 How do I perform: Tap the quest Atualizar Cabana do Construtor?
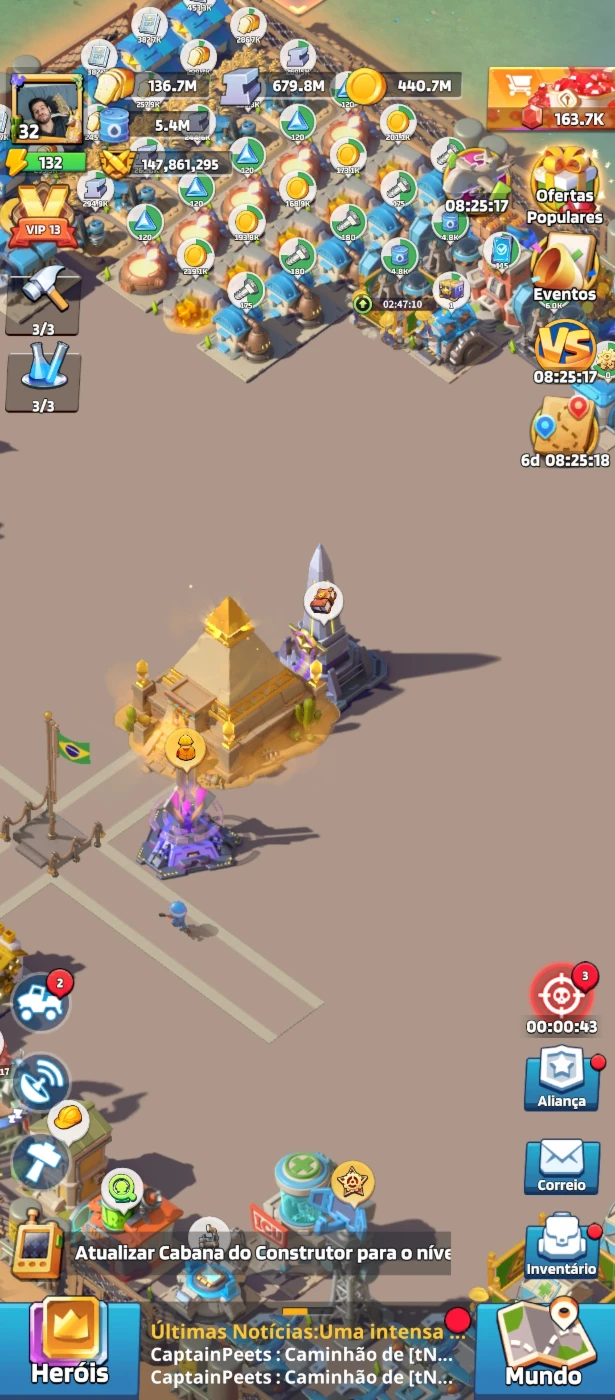click(262, 1253)
